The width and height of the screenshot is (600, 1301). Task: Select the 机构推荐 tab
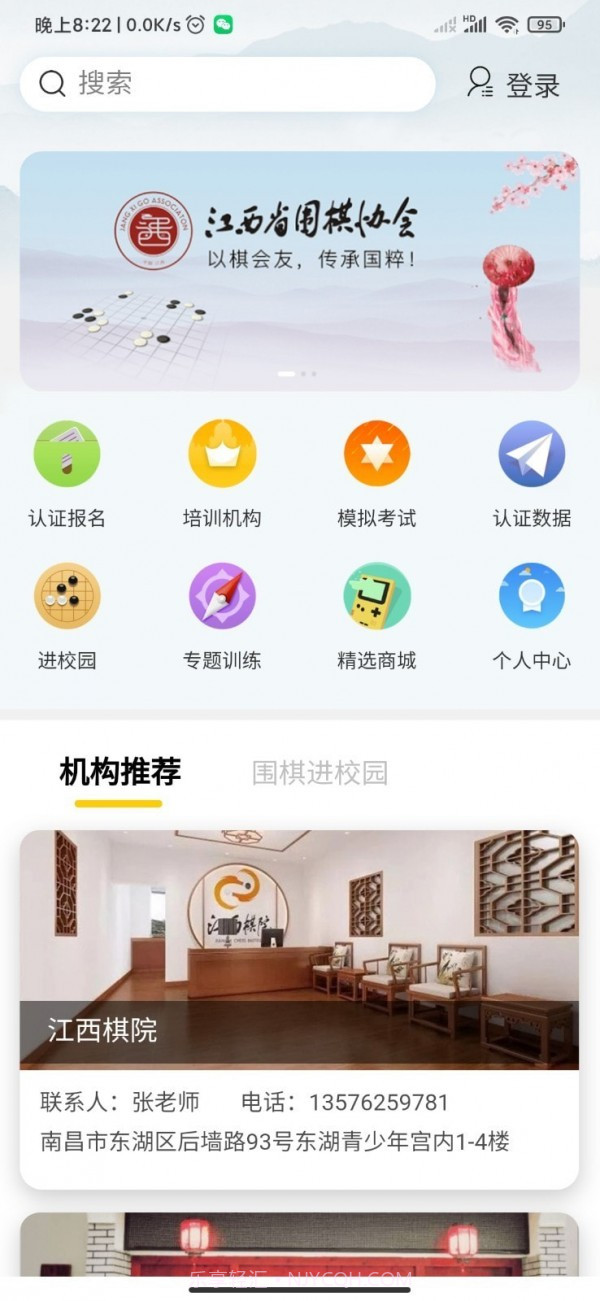point(120,772)
